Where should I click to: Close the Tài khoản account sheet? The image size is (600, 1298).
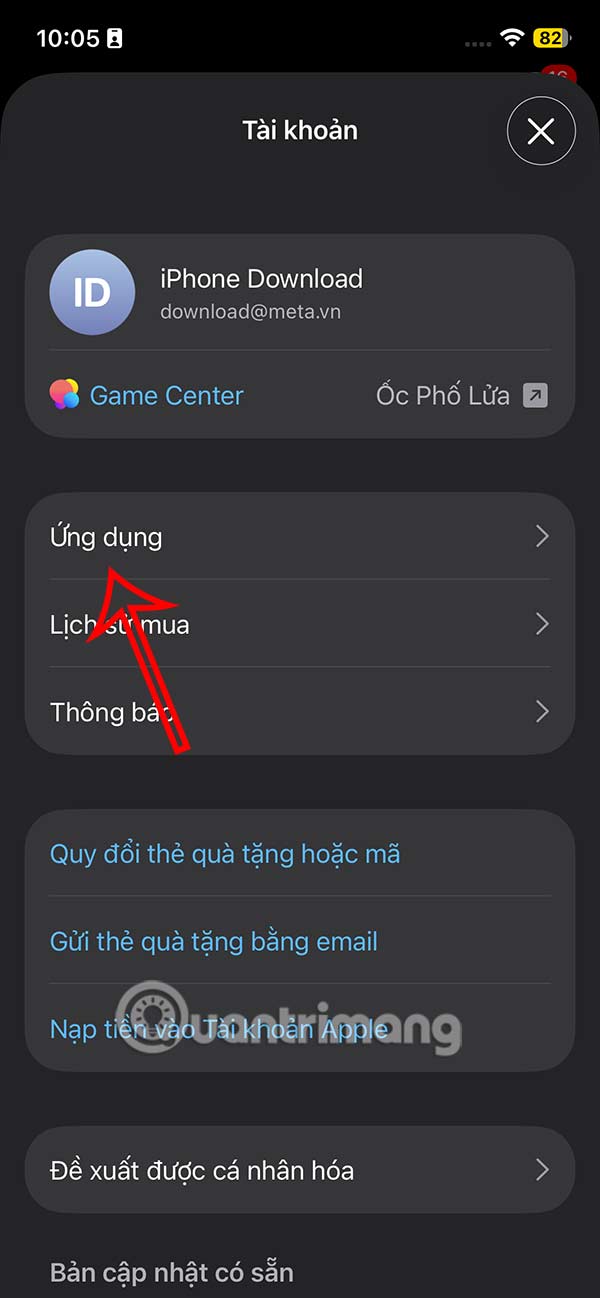tap(541, 130)
